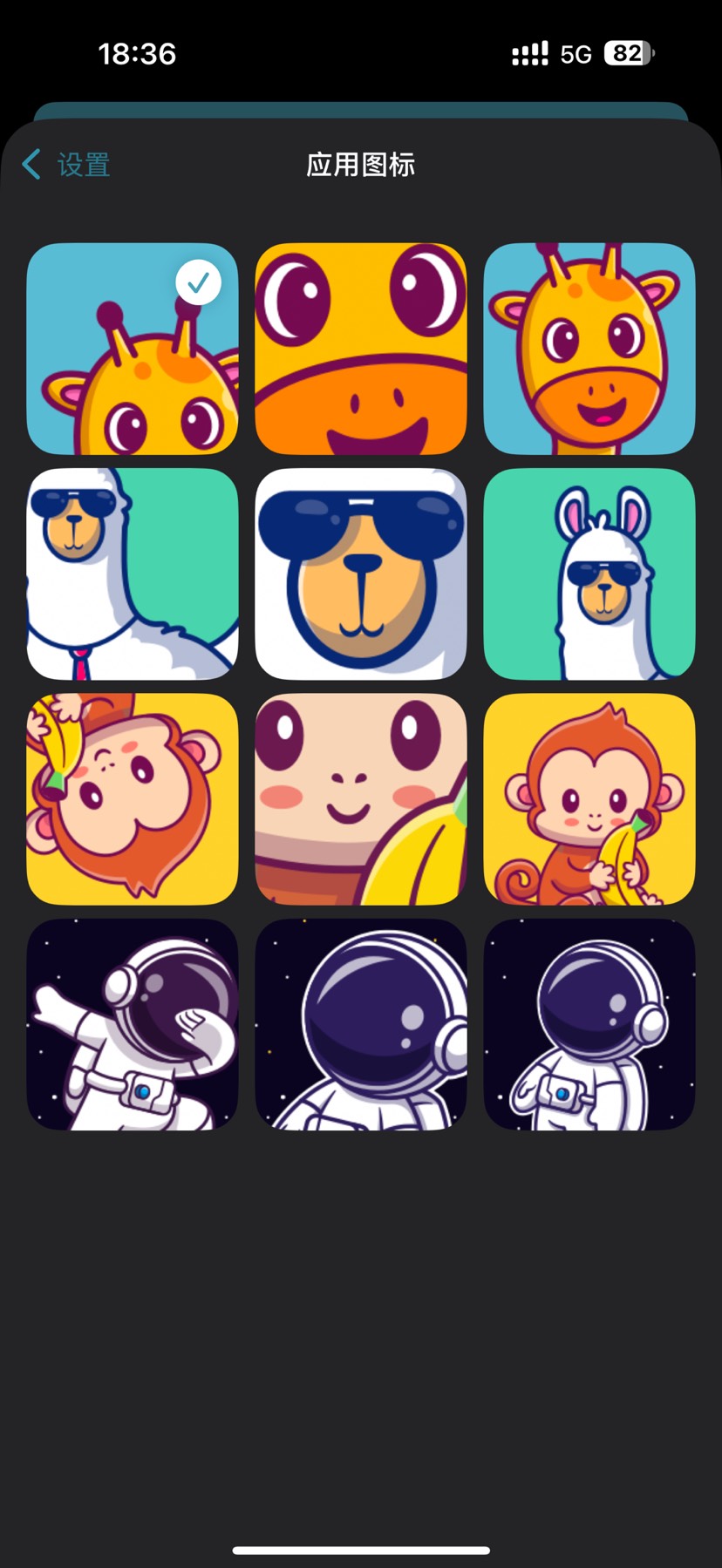
Task: Select the giraffe peeking app icon
Action: (x=133, y=349)
